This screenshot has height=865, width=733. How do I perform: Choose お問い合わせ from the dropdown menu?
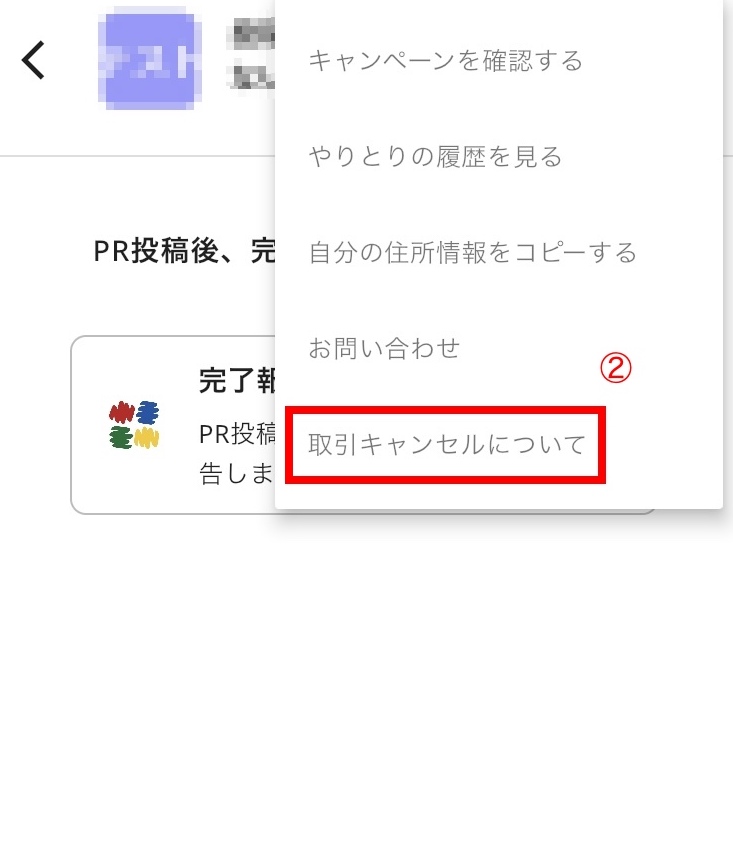click(385, 348)
